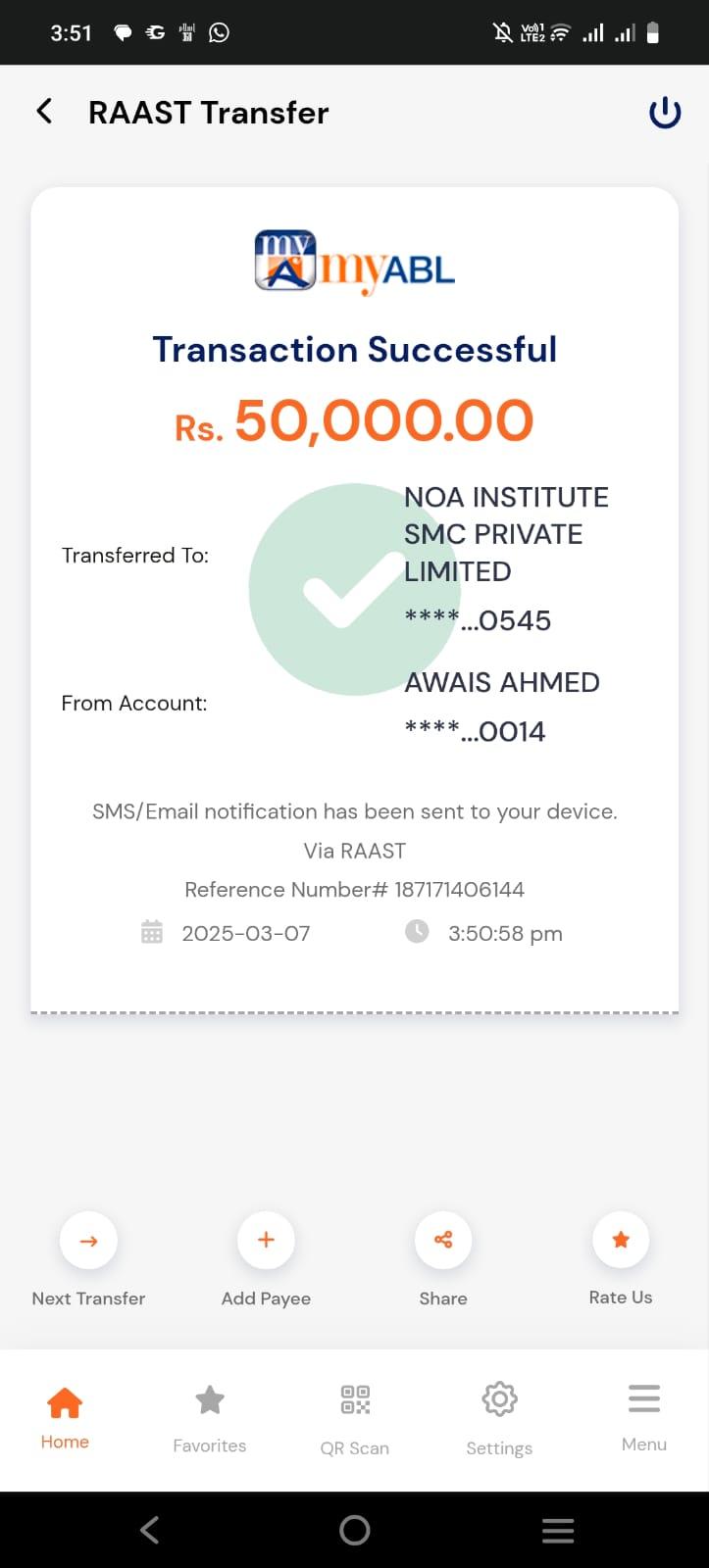
Task: Share the transaction receipt
Action: coord(443,1241)
